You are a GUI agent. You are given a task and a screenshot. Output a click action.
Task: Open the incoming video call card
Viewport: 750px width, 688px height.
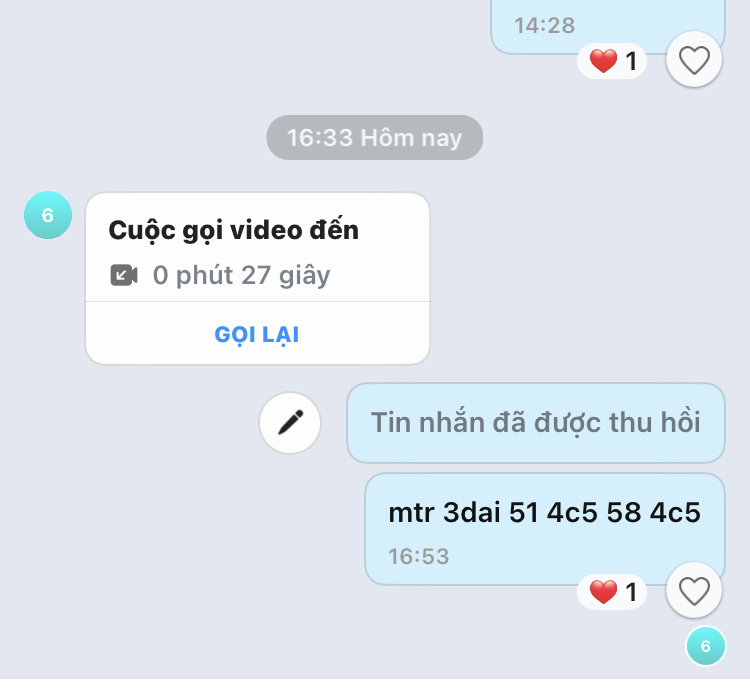point(257,250)
